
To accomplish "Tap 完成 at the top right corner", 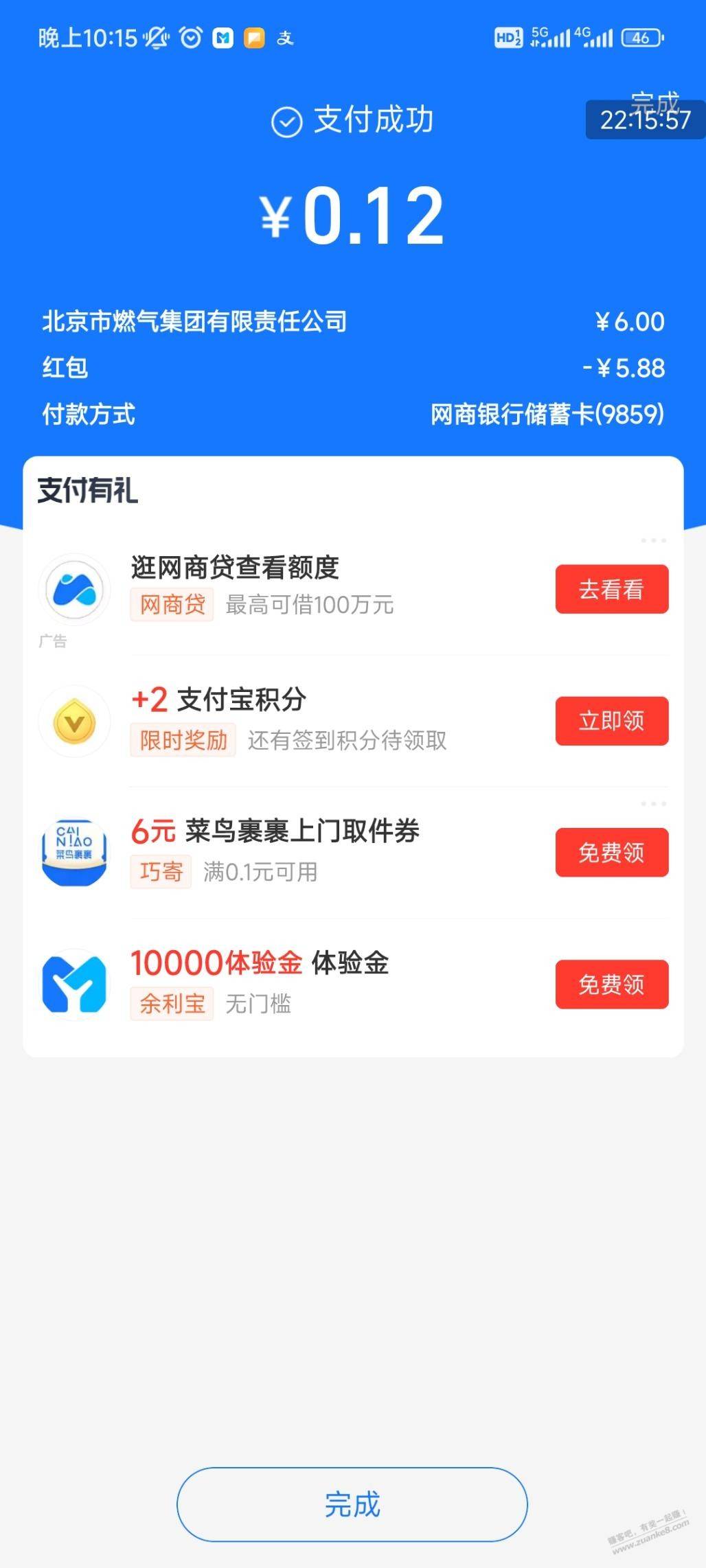I will click(654, 103).
